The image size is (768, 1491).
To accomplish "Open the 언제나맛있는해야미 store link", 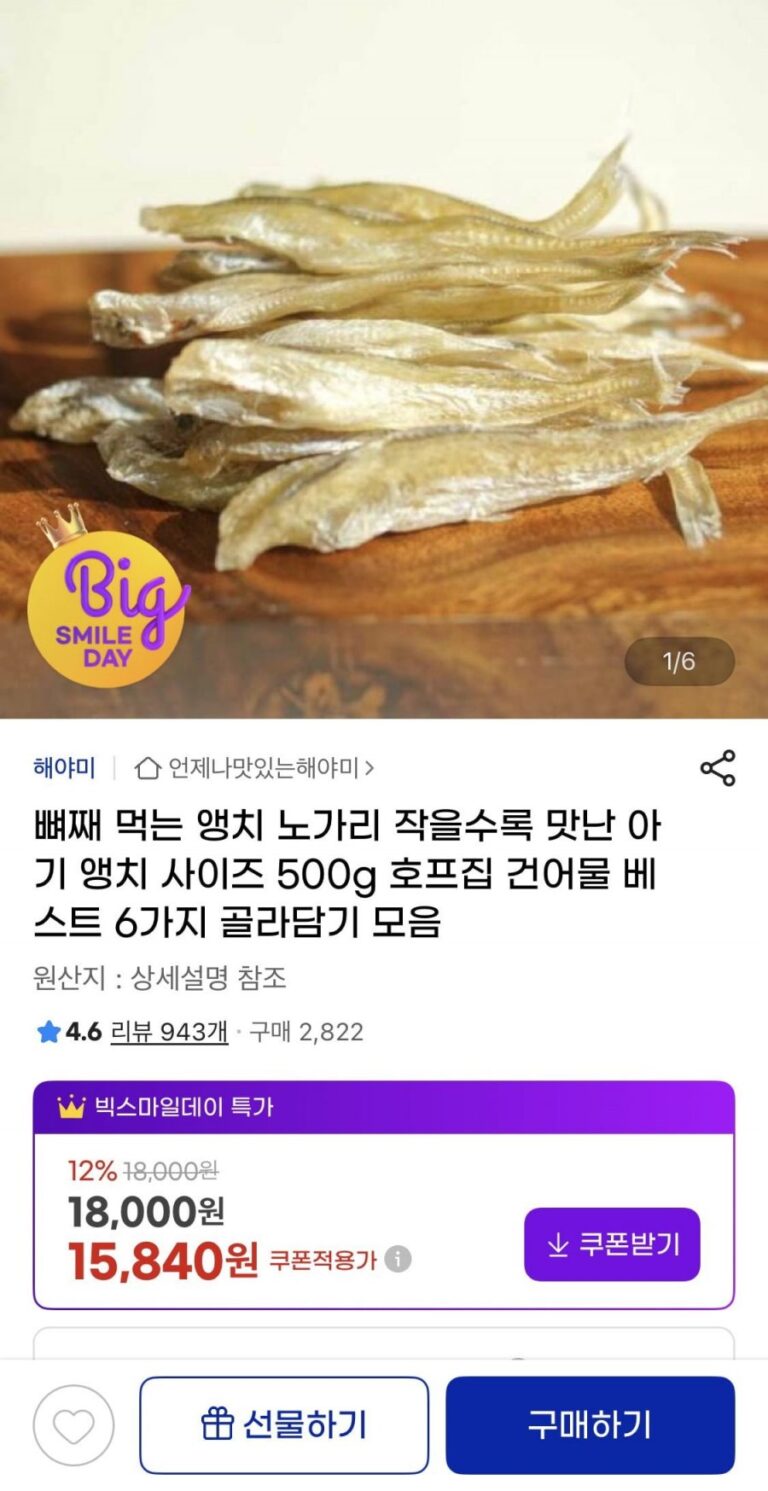I will pos(255,768).
